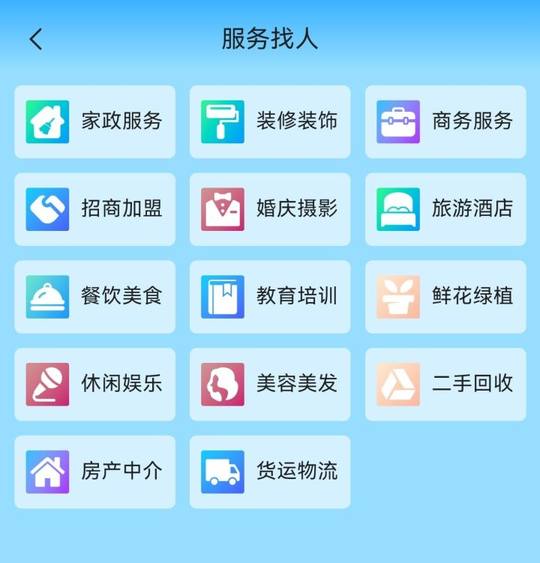Select the 装修装饰 category
Viewport: 540px width, 563px height.
point(270,122)
